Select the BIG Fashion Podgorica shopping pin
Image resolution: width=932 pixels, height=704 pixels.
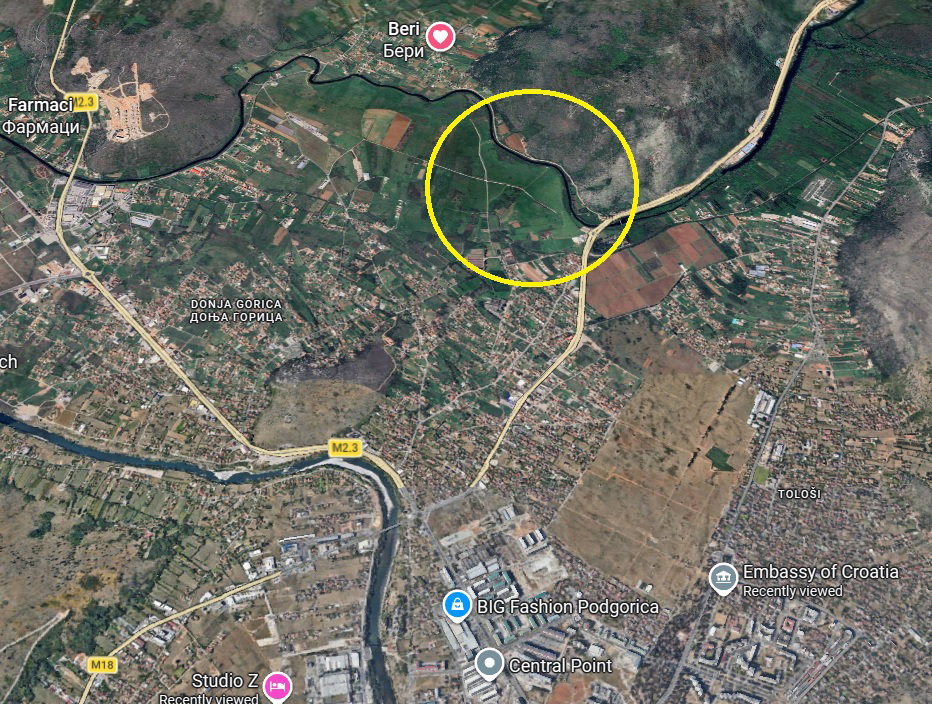coord(457,605)
